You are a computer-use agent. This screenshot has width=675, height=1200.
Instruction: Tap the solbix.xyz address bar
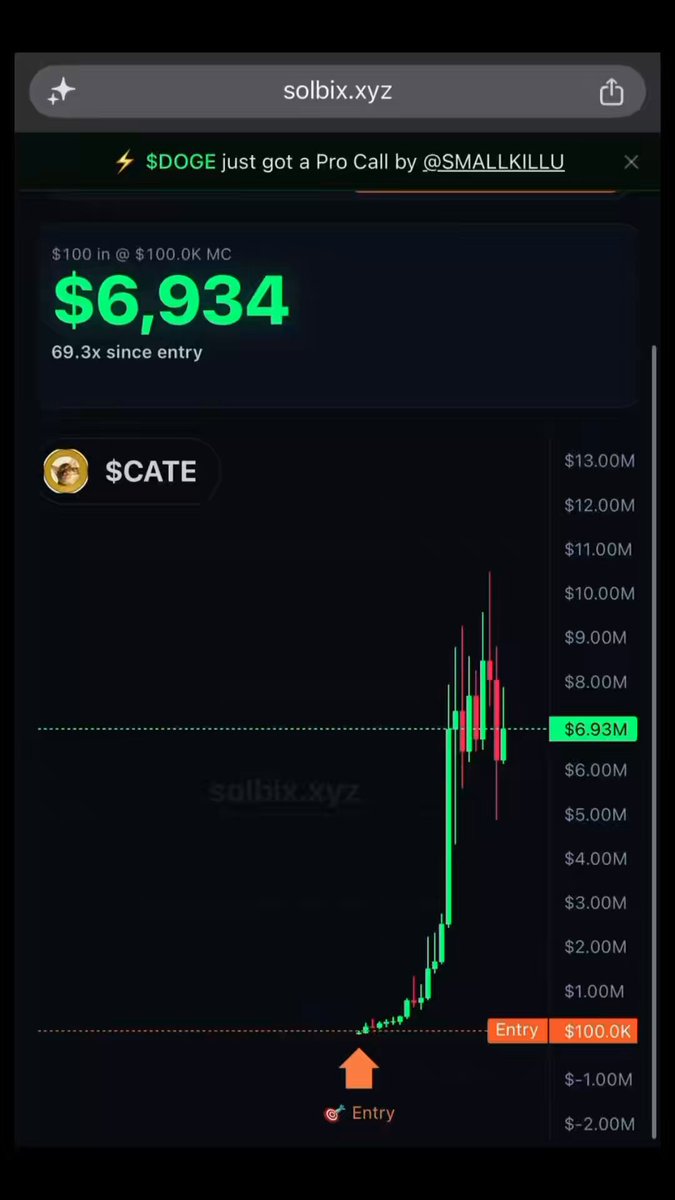coord(337,92)
